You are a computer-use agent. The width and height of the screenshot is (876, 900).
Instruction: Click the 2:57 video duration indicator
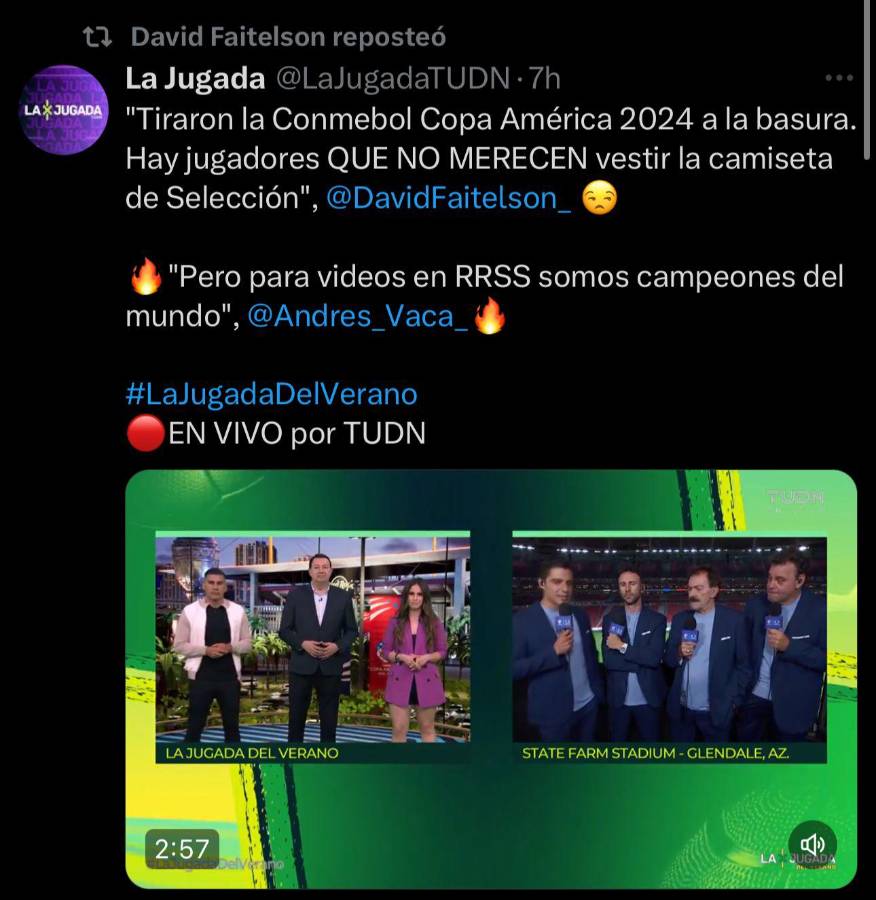(x=180, y=847)
